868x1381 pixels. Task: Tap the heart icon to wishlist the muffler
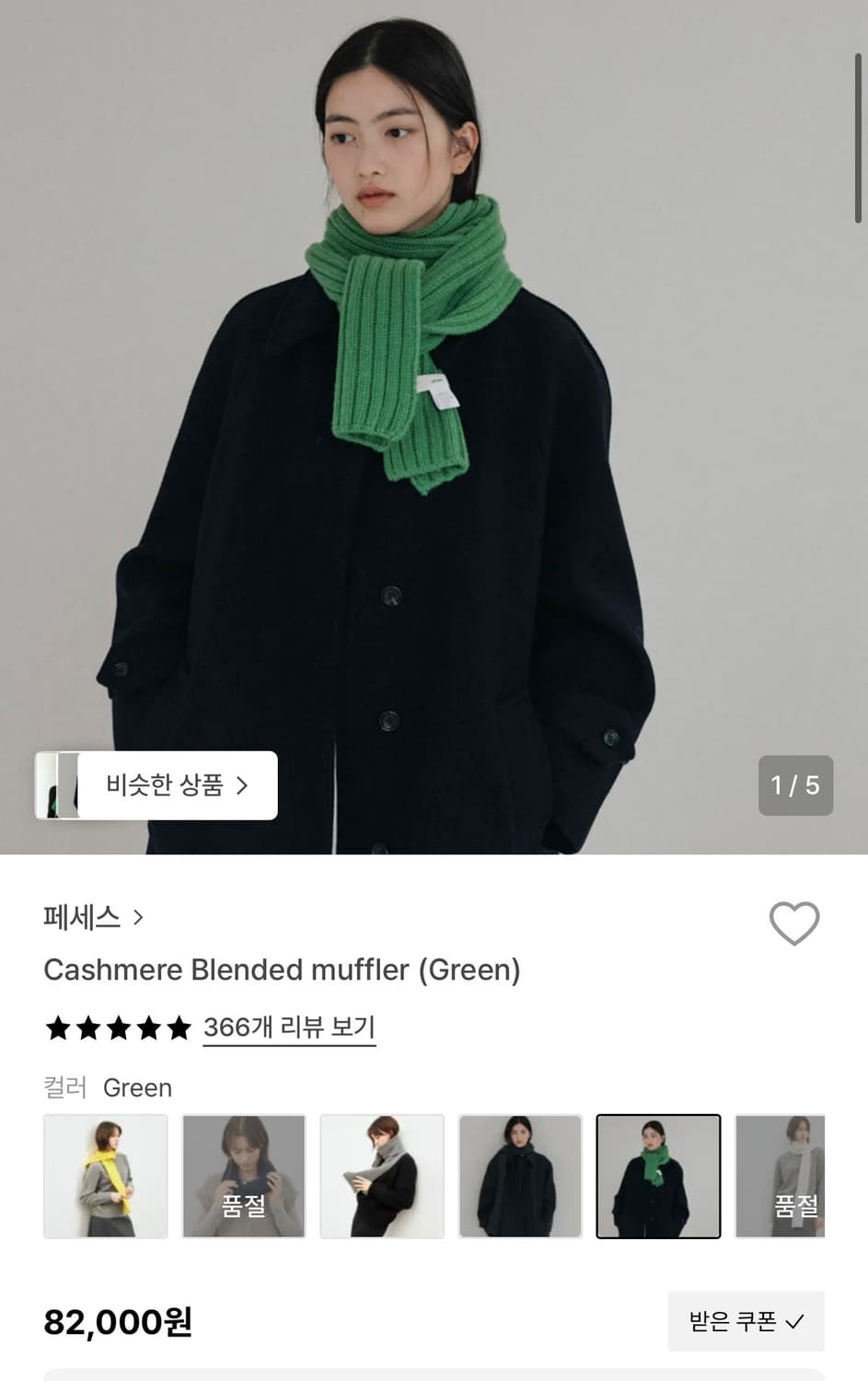(x=795, y=923)
